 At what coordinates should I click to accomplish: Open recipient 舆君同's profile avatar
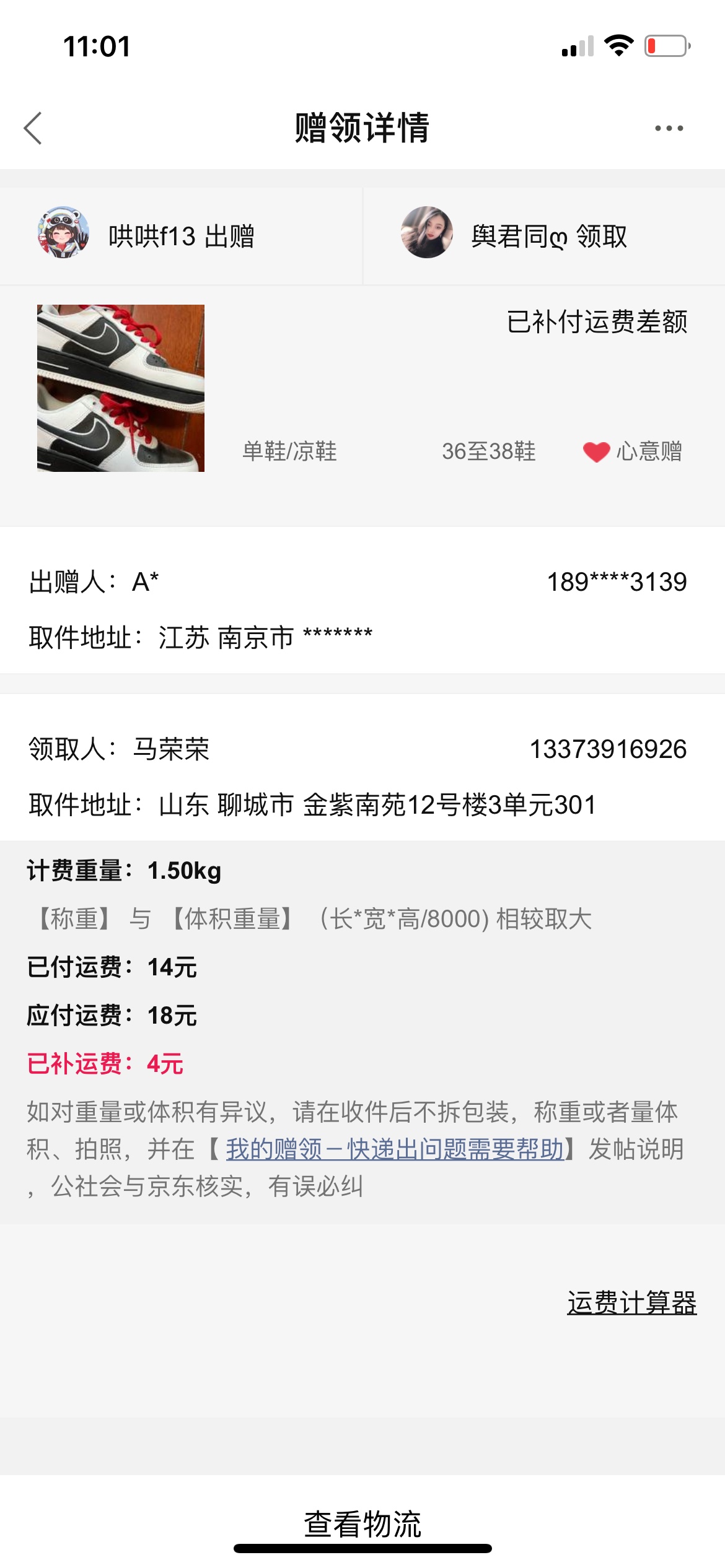click(426, 233)
